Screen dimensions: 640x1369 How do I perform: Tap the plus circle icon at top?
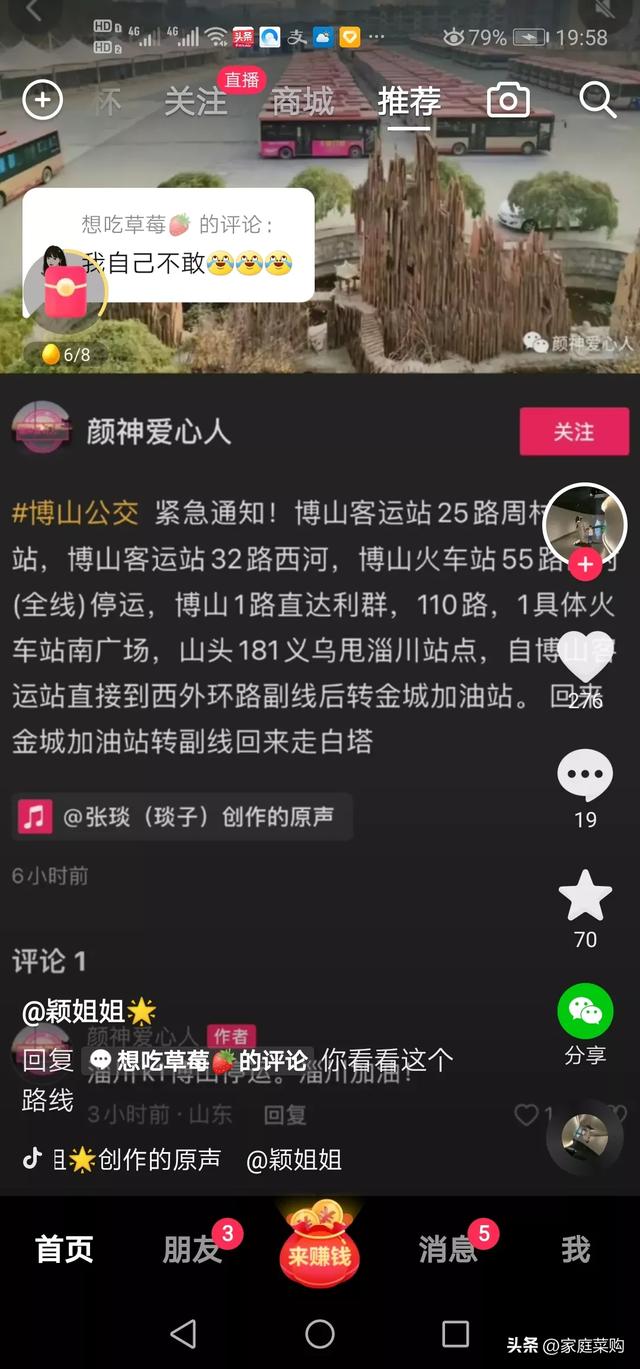tap(43, 101)
